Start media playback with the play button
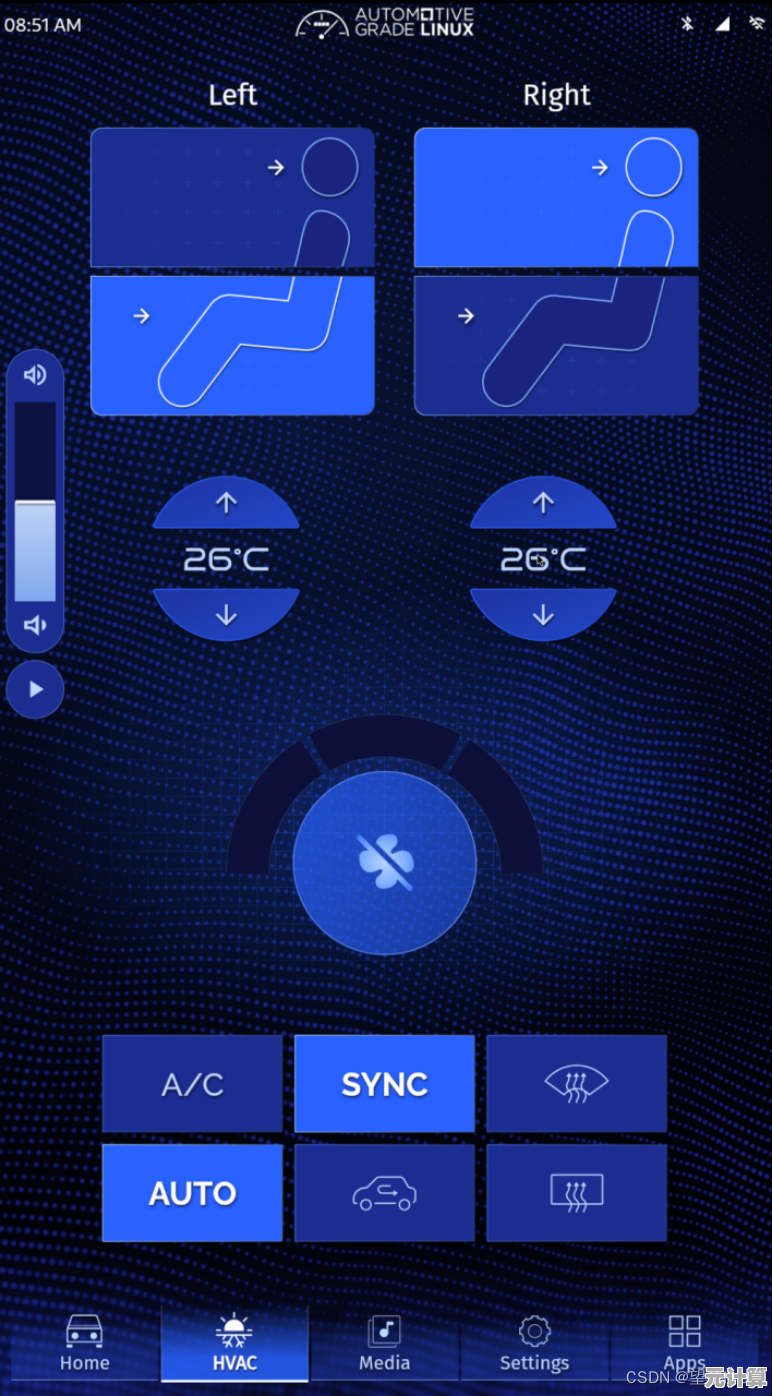The width and height of the screenshot is (773, 1396). pyautogui.click(x=35, y=689)
